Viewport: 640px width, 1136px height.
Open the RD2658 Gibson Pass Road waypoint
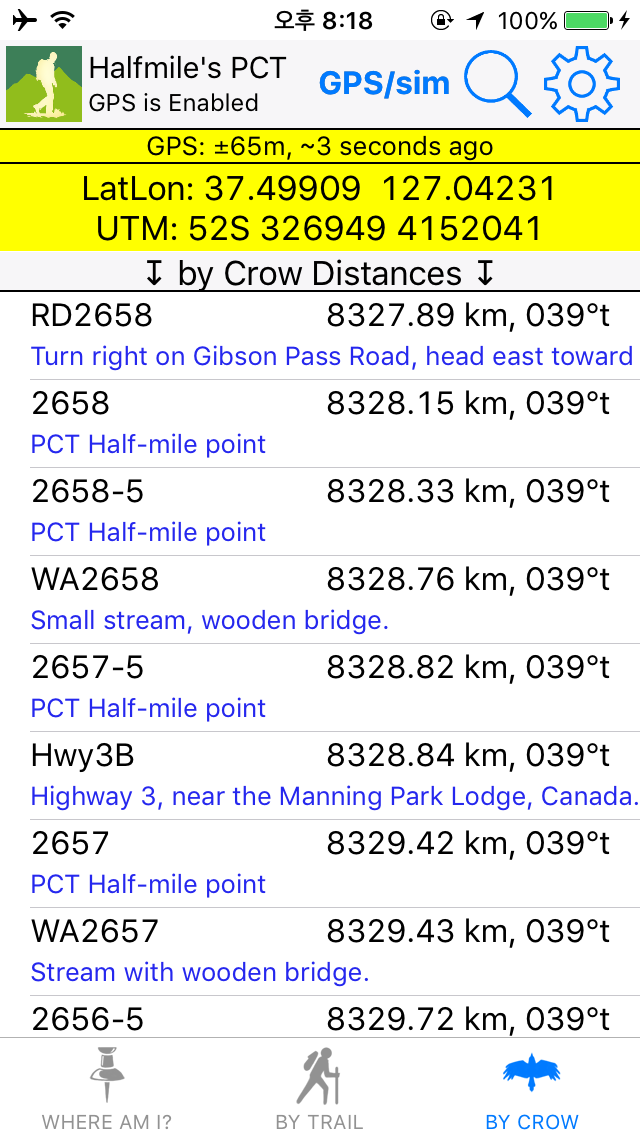pyautogui.click(x=320, y=335)
